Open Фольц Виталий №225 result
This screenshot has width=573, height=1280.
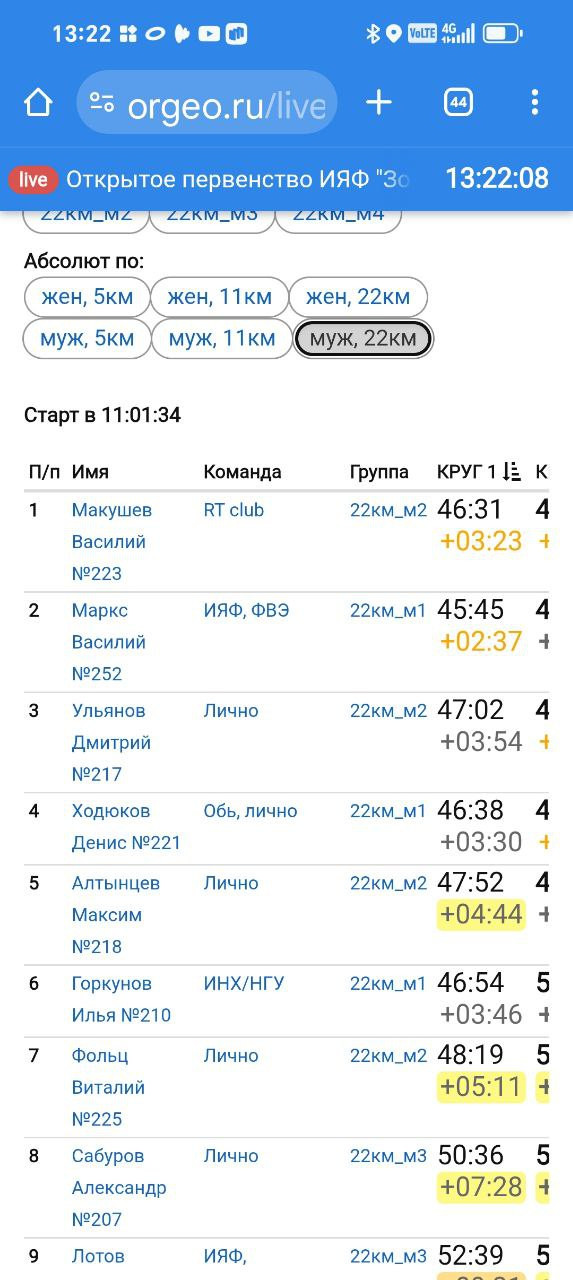click(109, 1087)
